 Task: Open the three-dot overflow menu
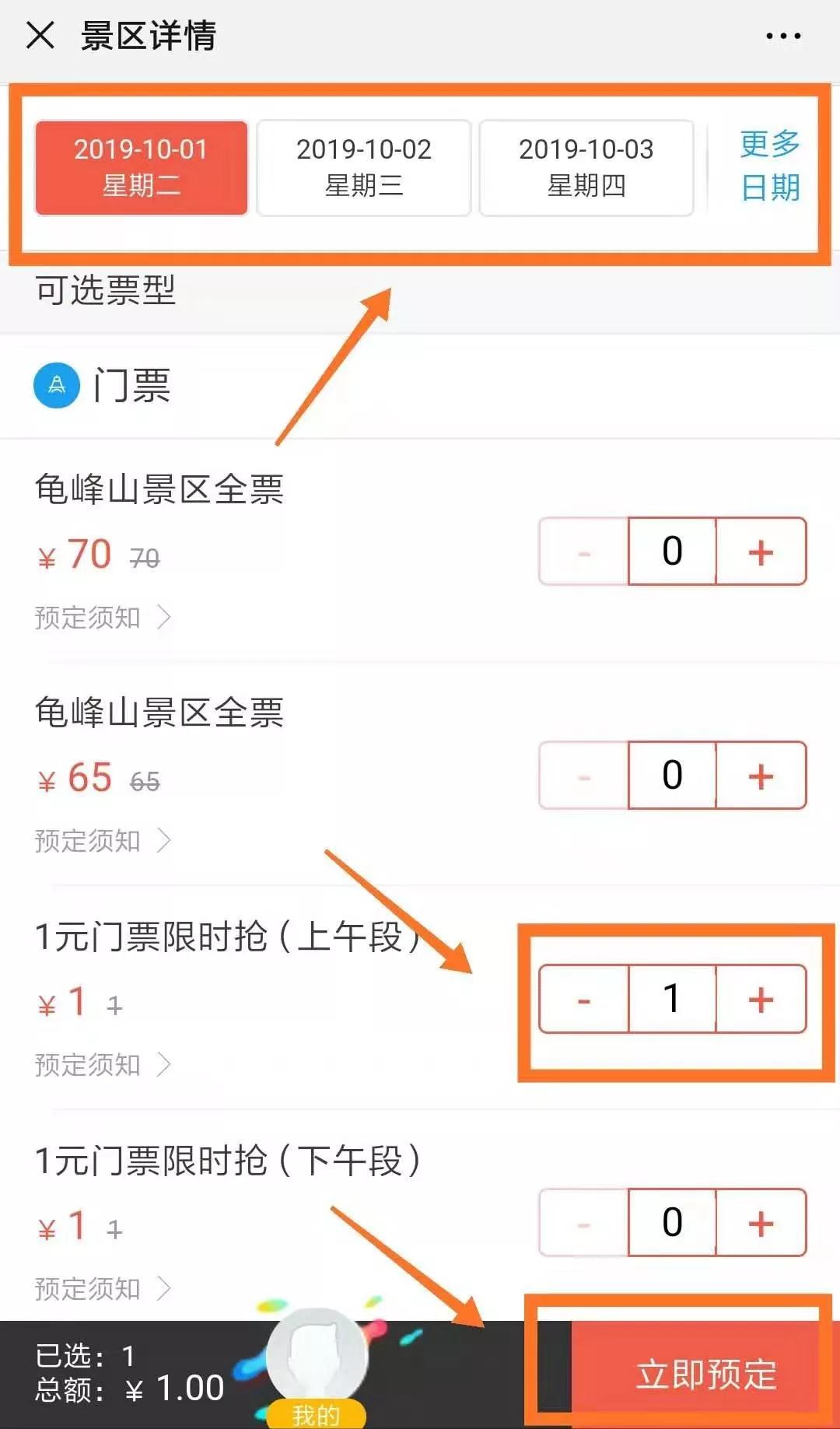coord(782,36)
